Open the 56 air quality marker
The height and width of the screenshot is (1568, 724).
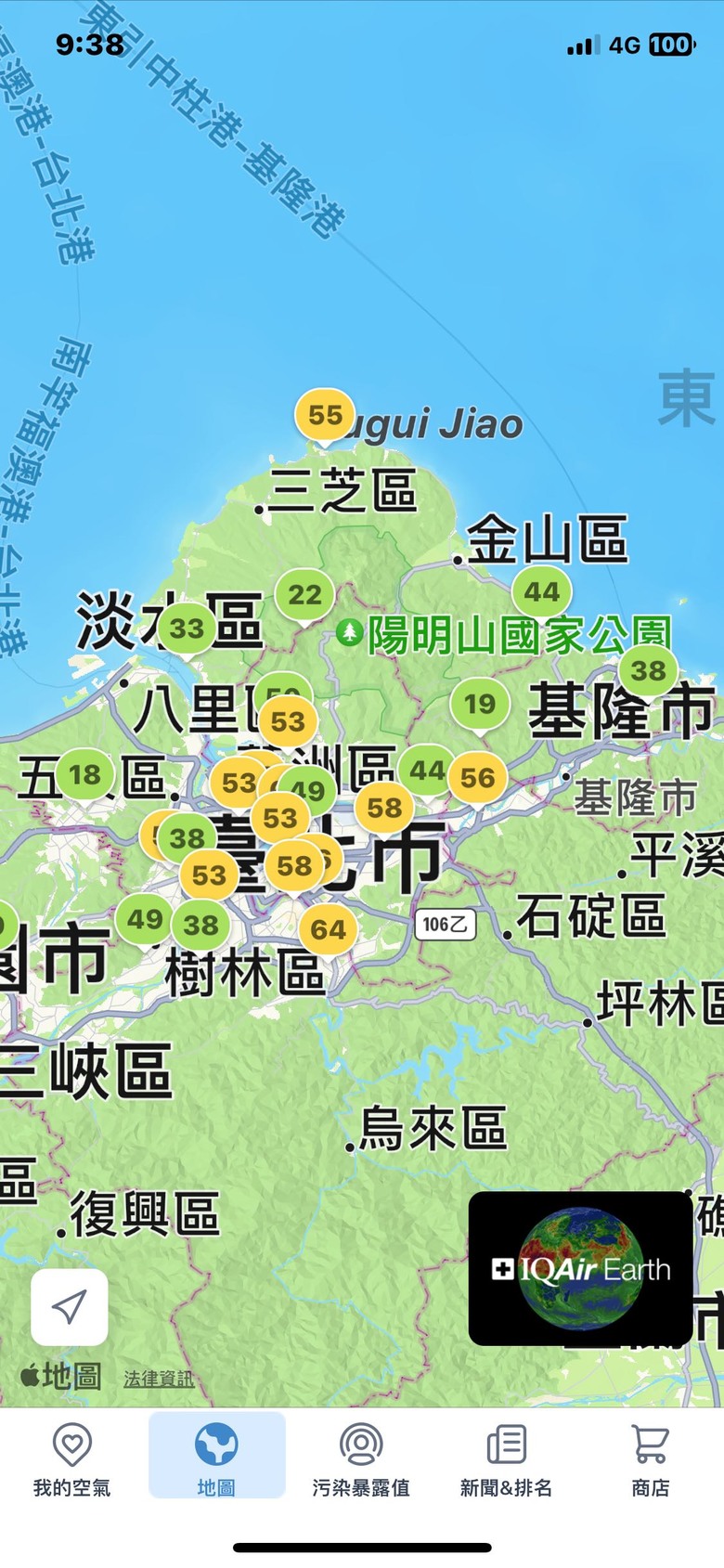[477, 778]
